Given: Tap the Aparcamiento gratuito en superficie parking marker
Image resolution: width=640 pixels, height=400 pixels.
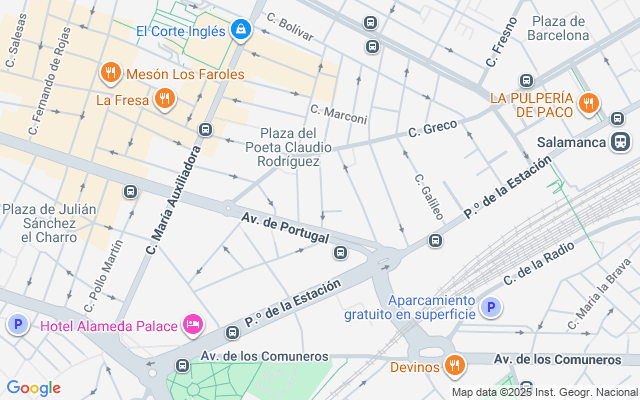Looking at the screenshot, I should click(491, 307).
